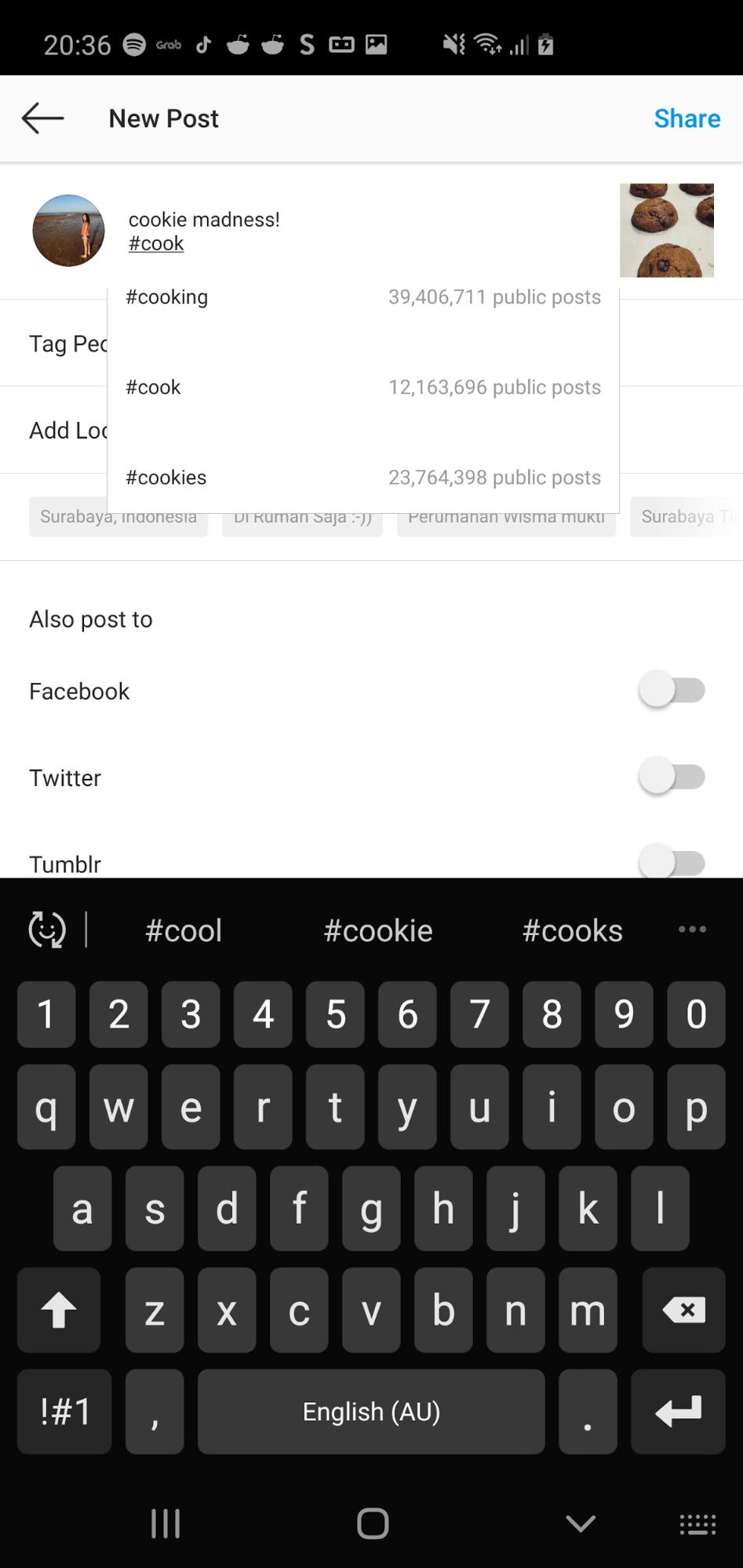Open more keyboard suggestions via three dots

pyautogui.click(x=692, y=930)
